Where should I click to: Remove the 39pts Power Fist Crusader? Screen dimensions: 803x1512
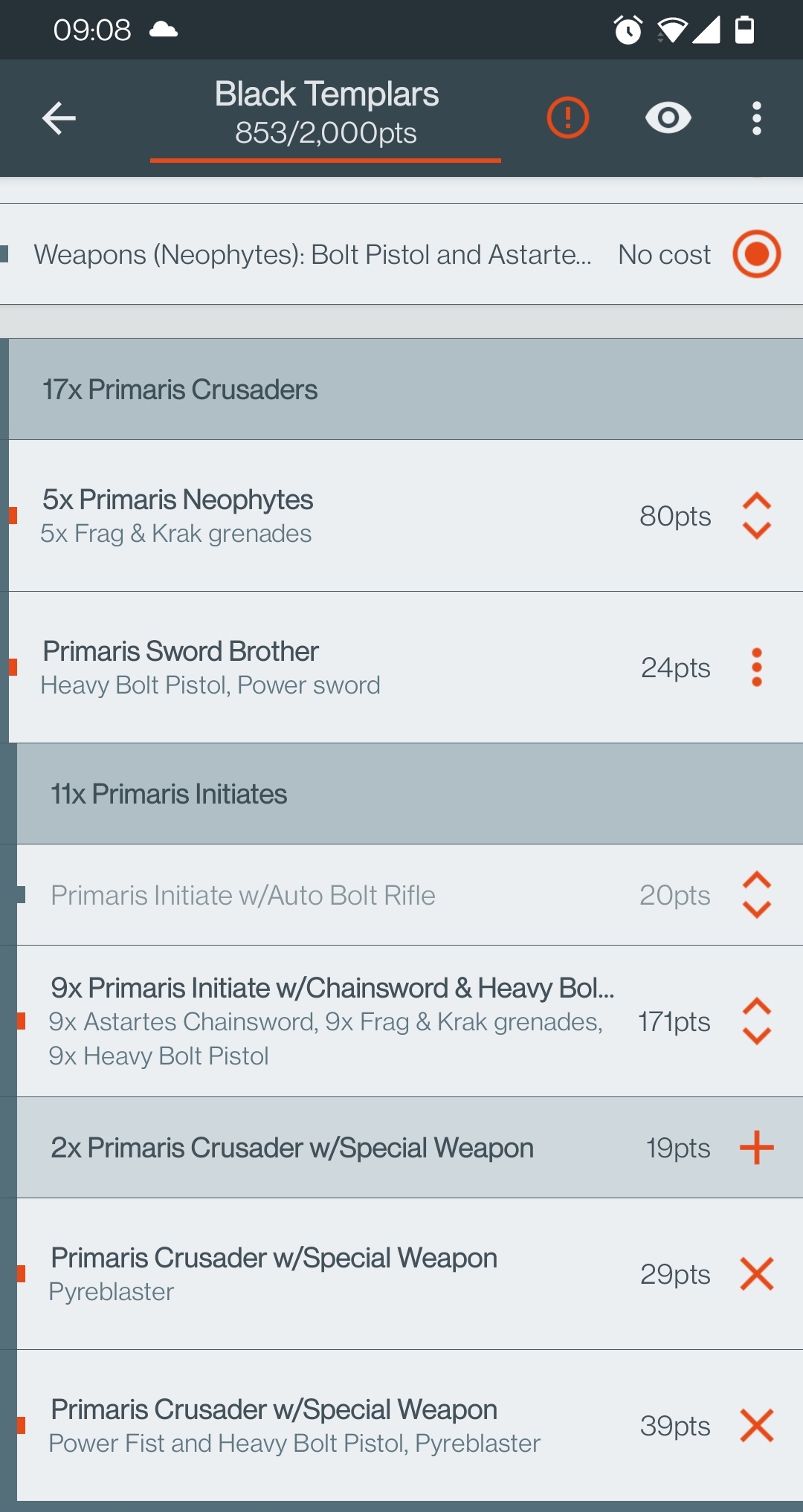tap(756, 1426)
